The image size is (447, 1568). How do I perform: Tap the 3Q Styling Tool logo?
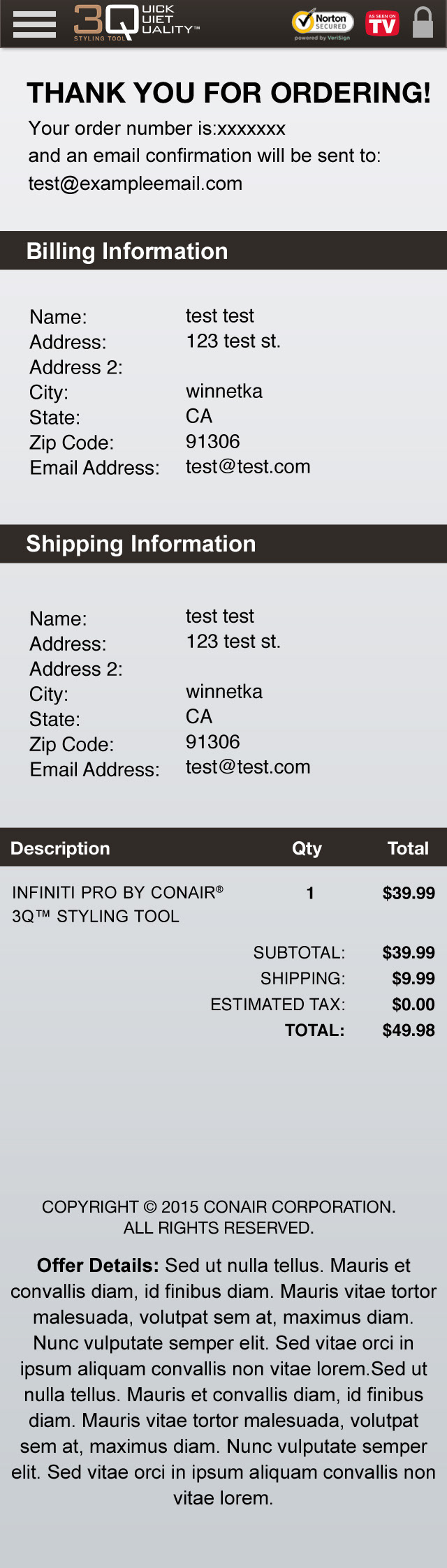click(x=137, y=23)
